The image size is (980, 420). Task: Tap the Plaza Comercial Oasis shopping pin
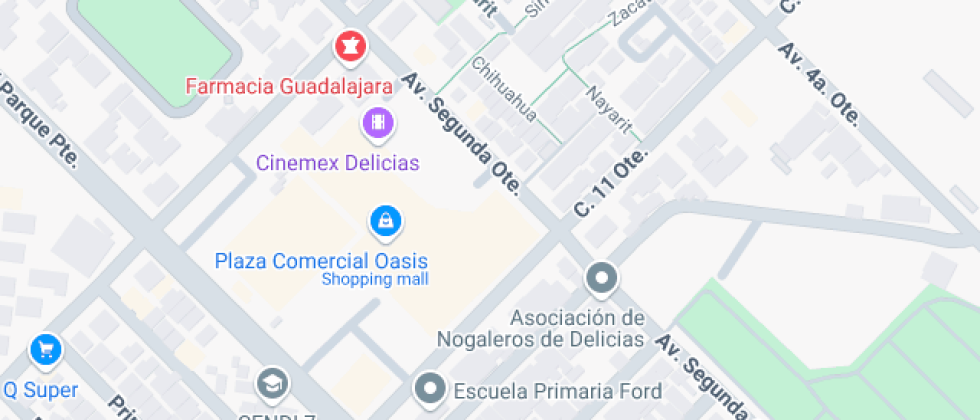coord(384,221)
